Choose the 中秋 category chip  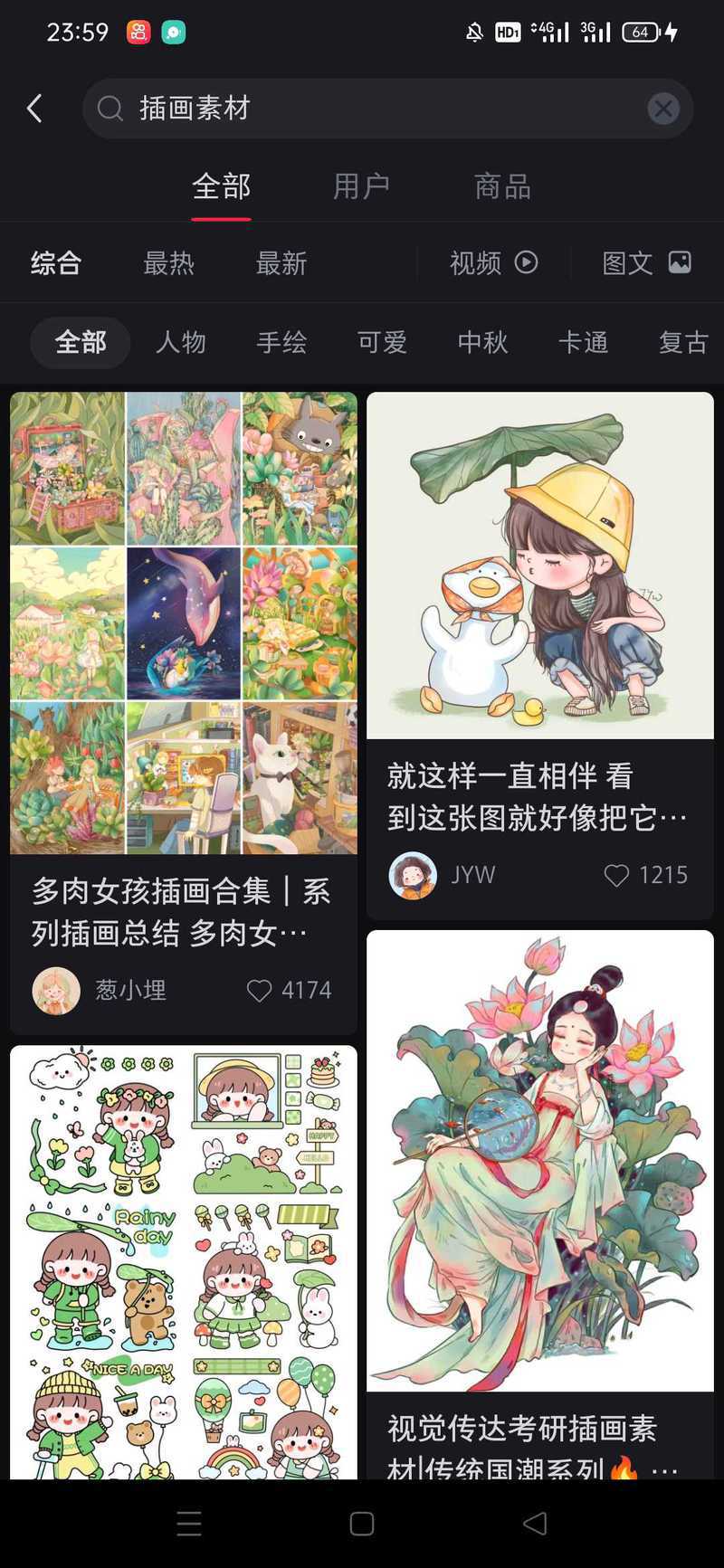pyautogui.click(x=482, y=342)
